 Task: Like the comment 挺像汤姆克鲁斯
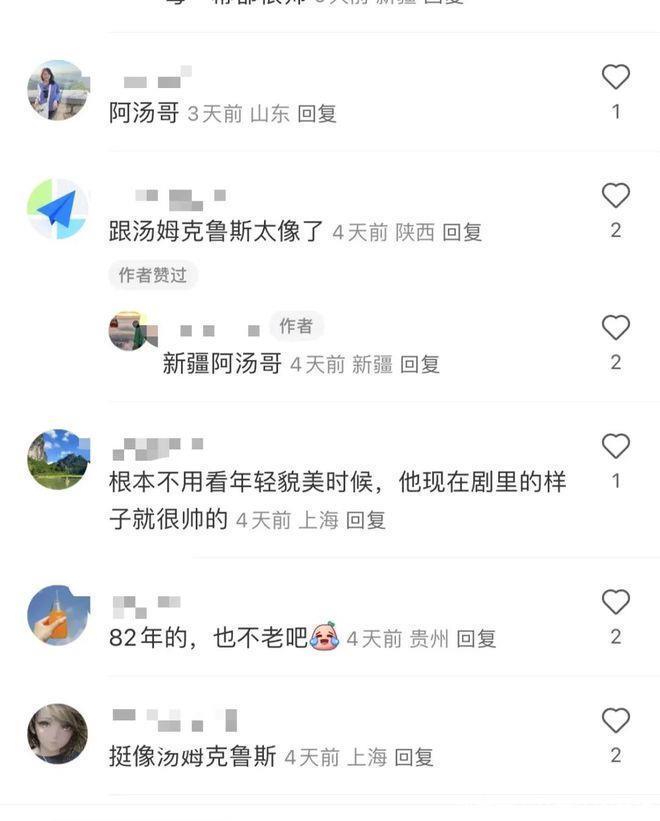[x=615, y=721]
